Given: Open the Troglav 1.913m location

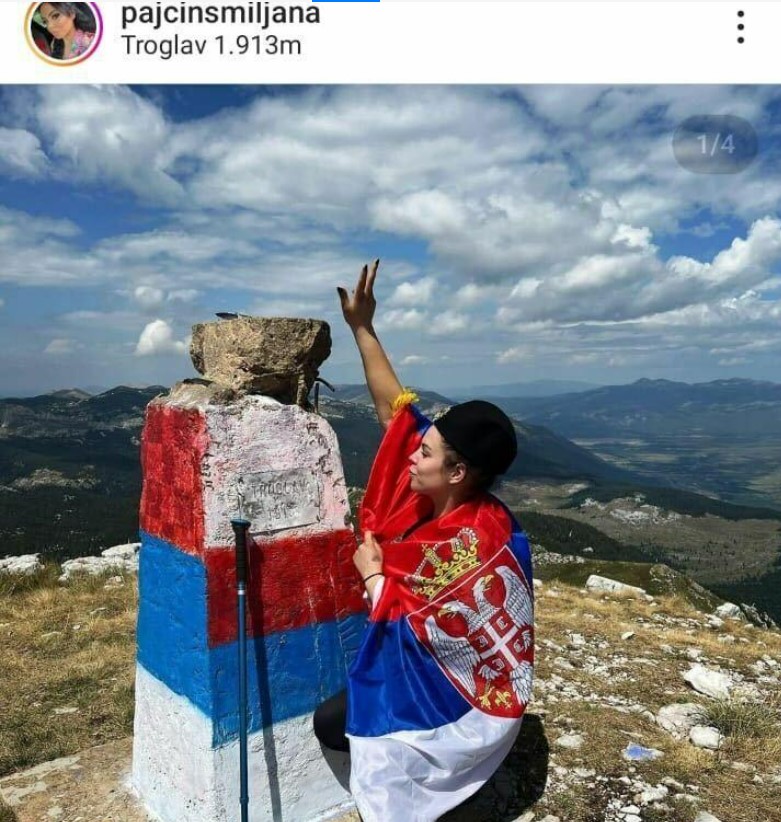Looking at the screenshot, I should pos(211,46).
